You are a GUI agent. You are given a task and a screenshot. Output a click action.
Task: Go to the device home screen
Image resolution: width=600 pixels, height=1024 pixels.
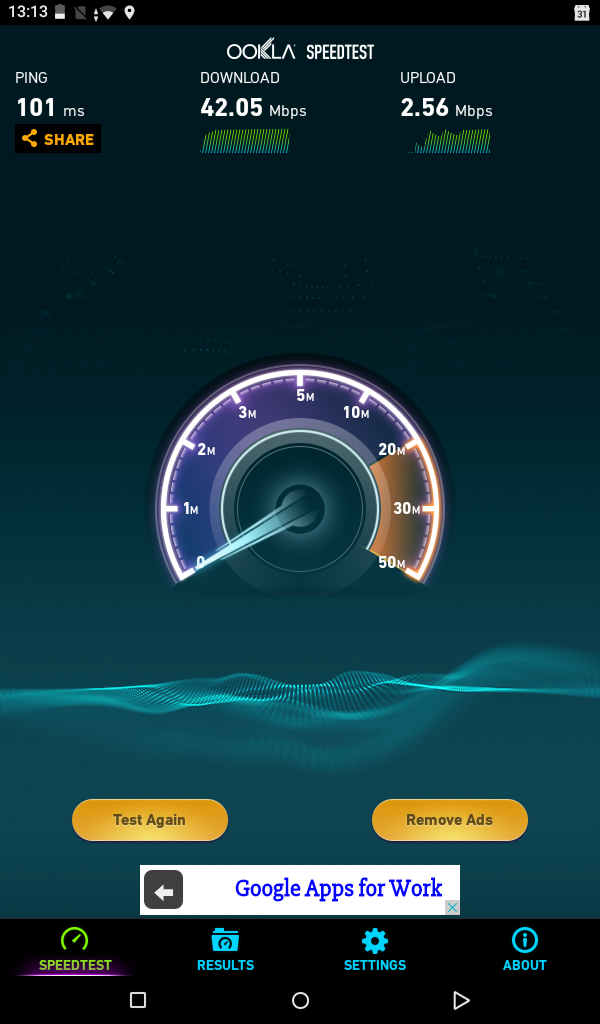click(300, 1000)
